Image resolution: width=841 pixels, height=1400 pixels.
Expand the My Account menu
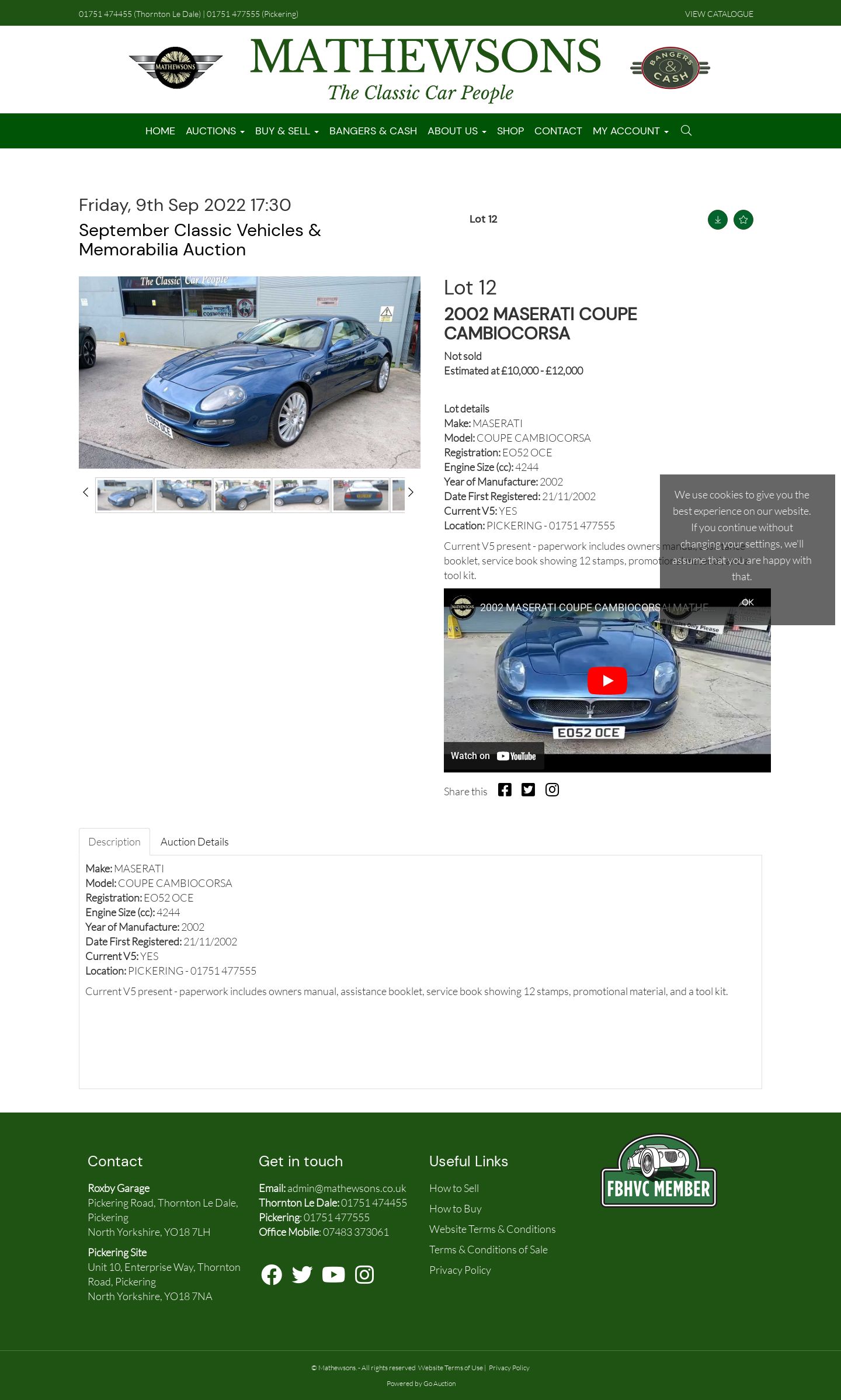(631, 131)
